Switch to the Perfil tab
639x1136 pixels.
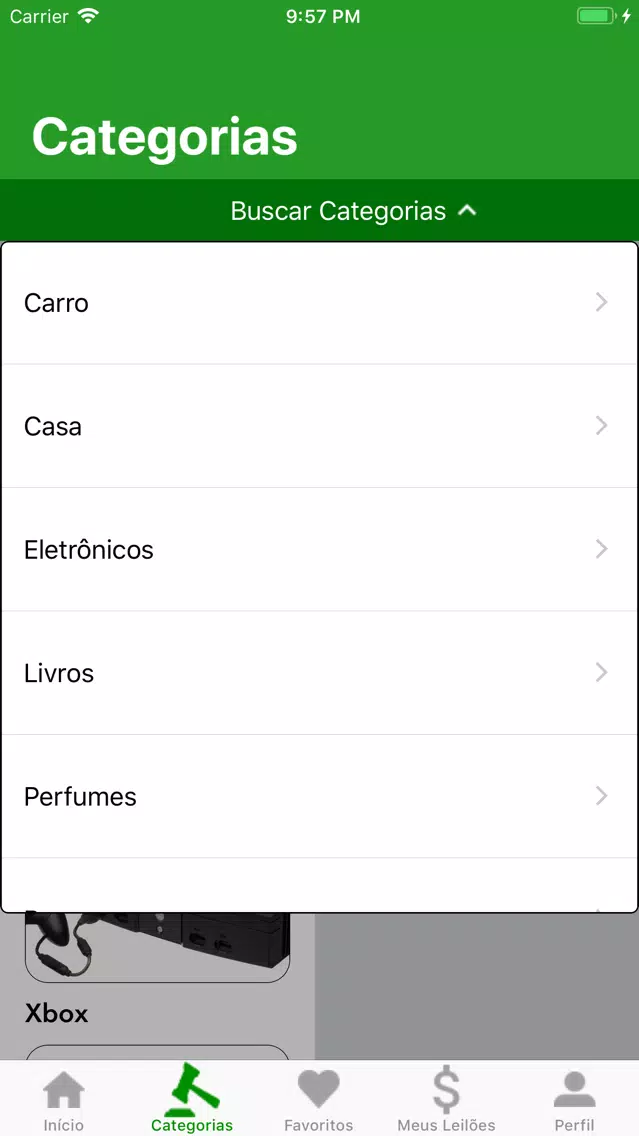pyautogui.click(x=575, y=1100)
